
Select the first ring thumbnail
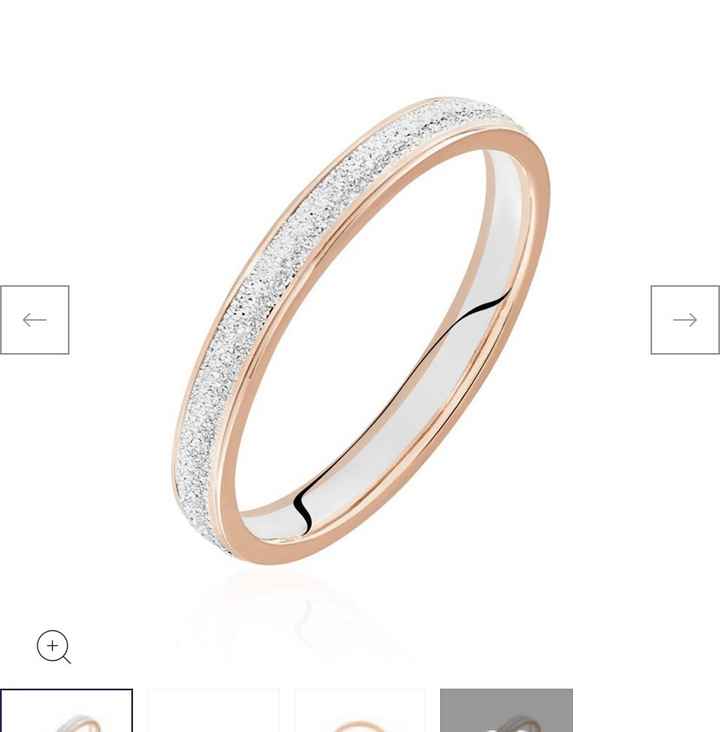[x=67, y=711]
